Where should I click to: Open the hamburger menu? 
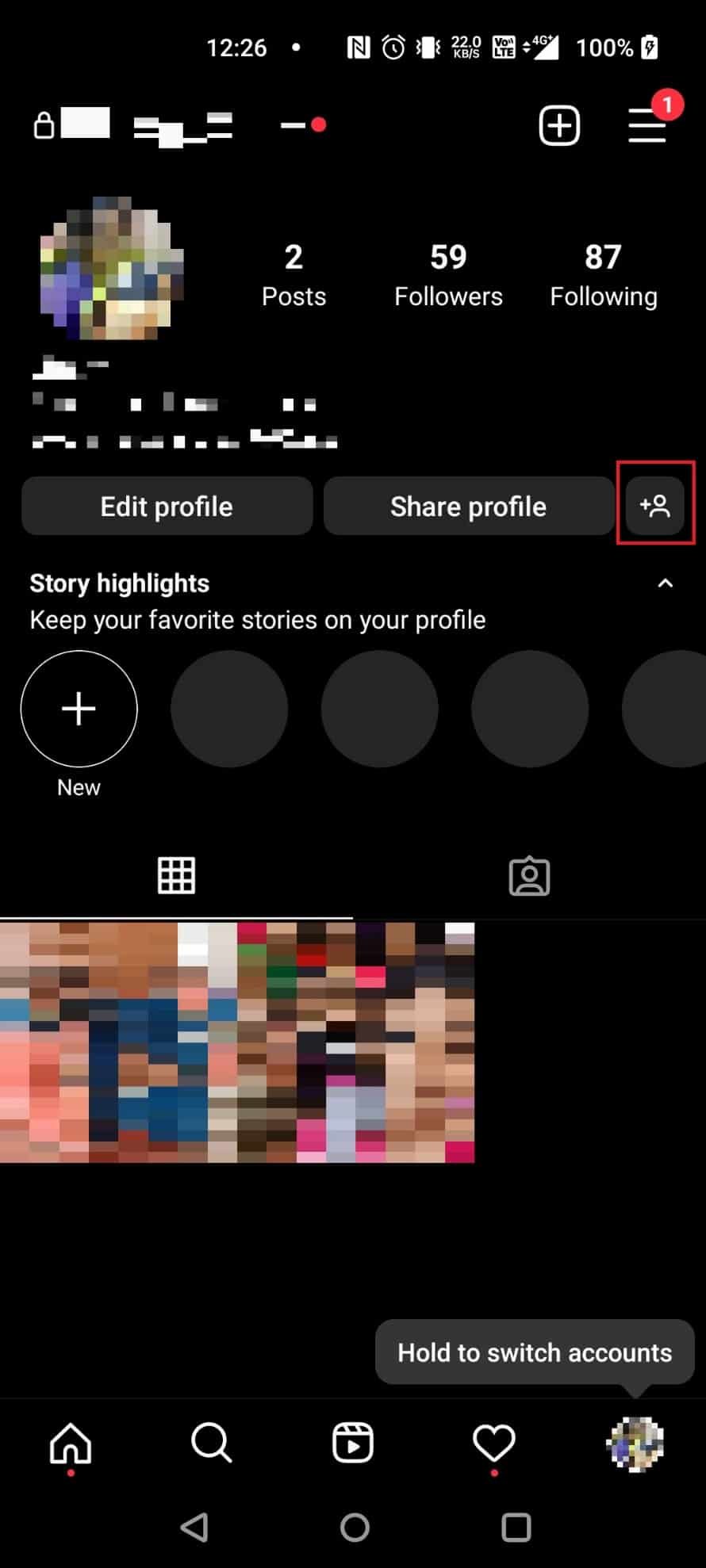647,126
